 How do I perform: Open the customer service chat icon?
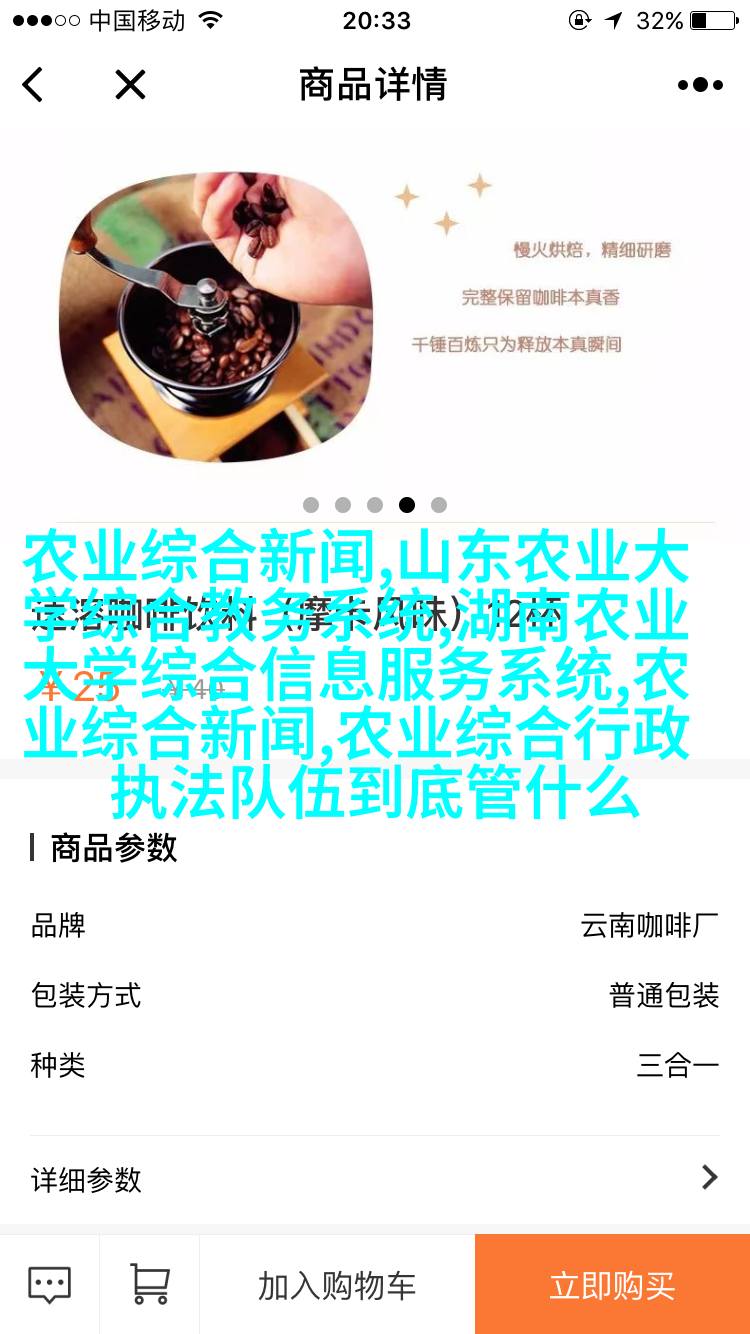(49, 1284)
